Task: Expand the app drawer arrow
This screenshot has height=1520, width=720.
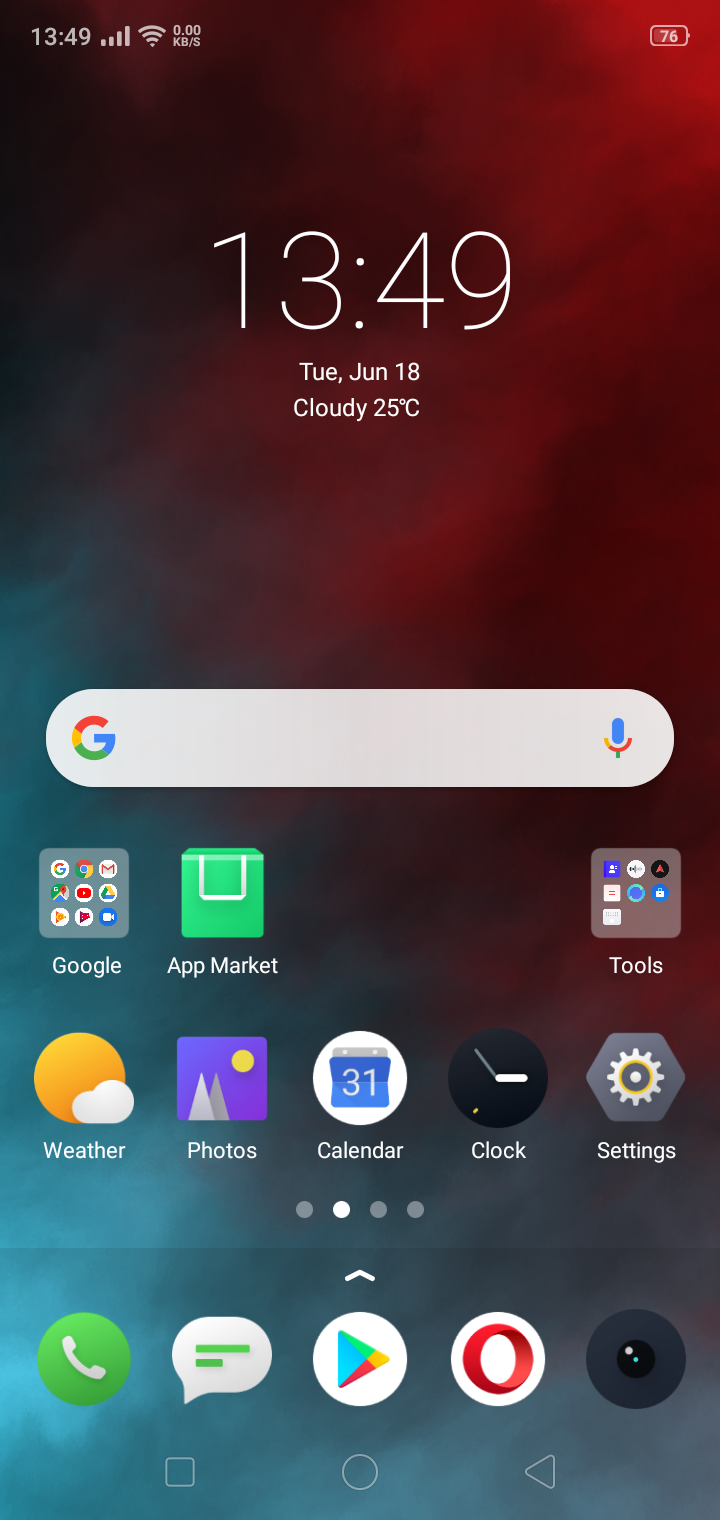Action: pyautogui.click(x=360, y=1276)
